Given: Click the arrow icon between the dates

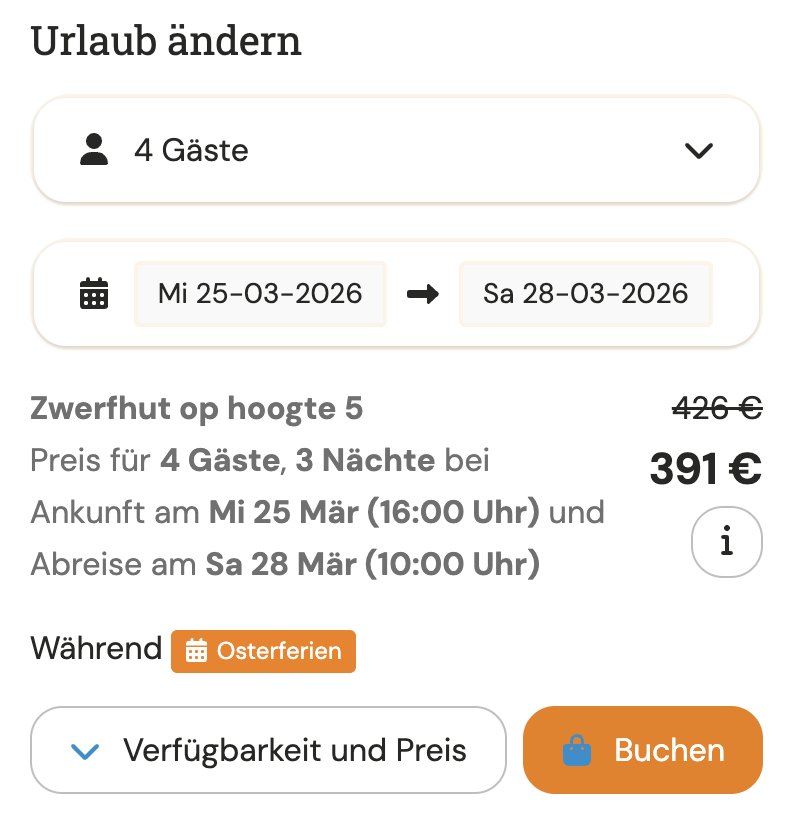Looking at the screenshot, I should (x=423, y=293).
